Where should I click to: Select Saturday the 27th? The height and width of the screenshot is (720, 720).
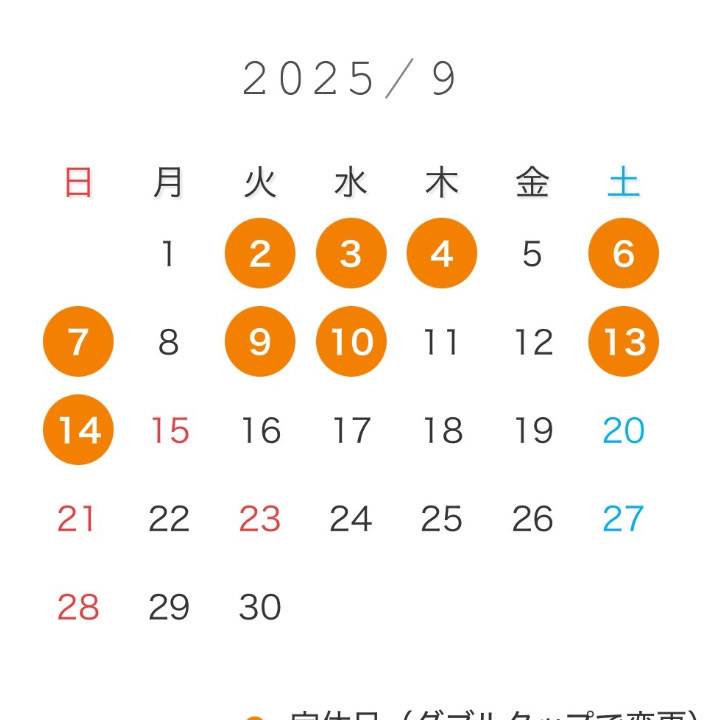623,518
